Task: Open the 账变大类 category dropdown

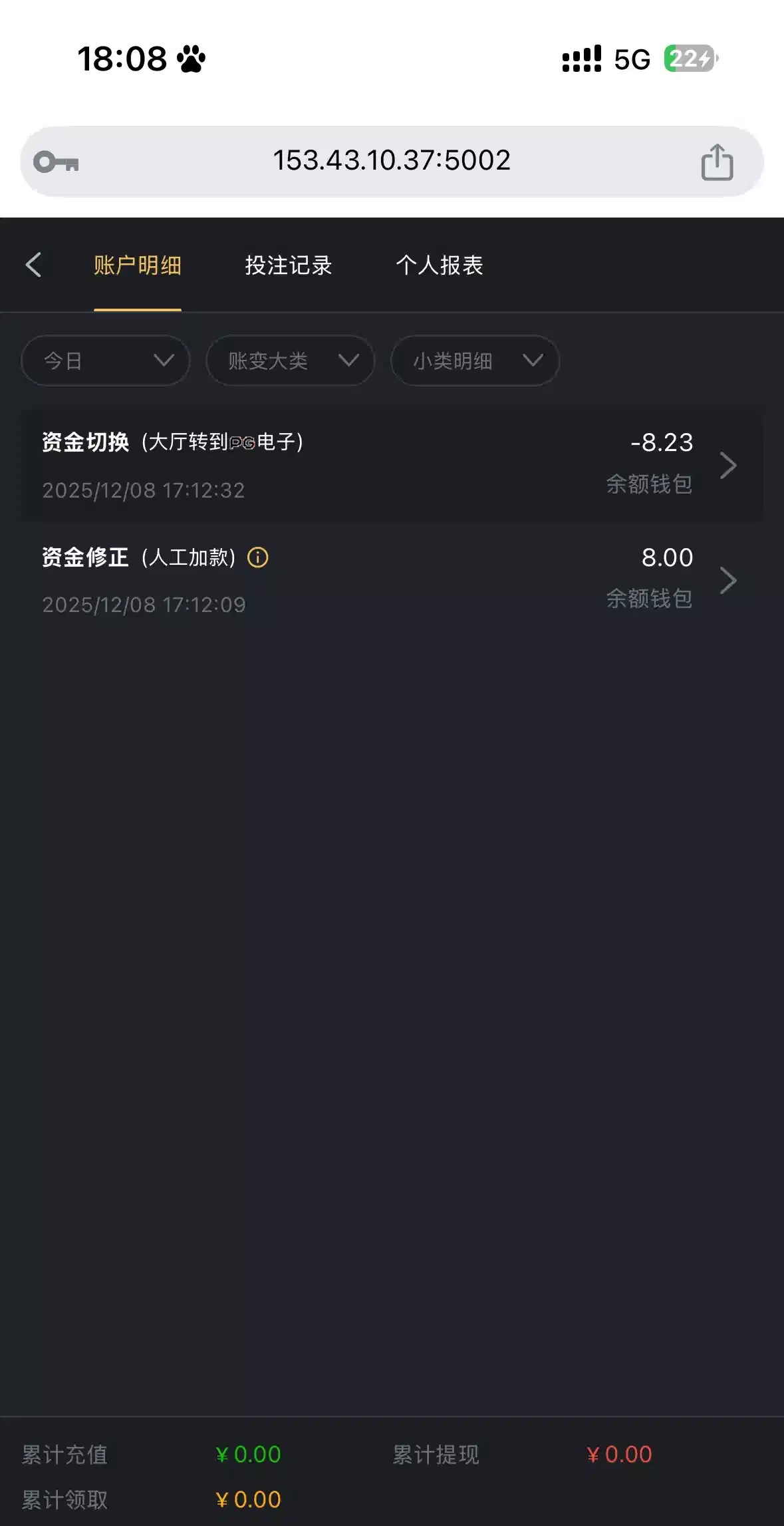Action: (x=290, y=361)
